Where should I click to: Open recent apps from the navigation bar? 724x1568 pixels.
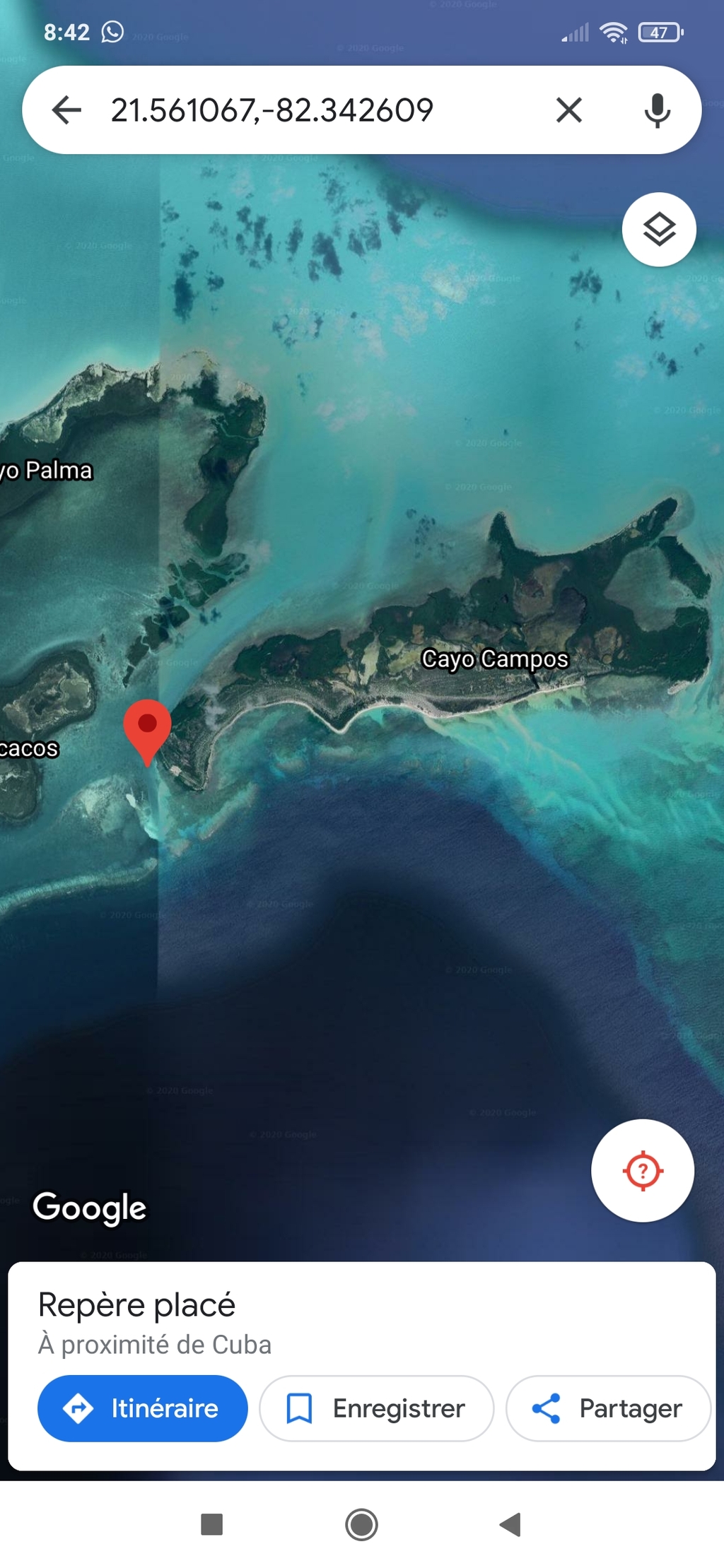[x=212, y=1524]
